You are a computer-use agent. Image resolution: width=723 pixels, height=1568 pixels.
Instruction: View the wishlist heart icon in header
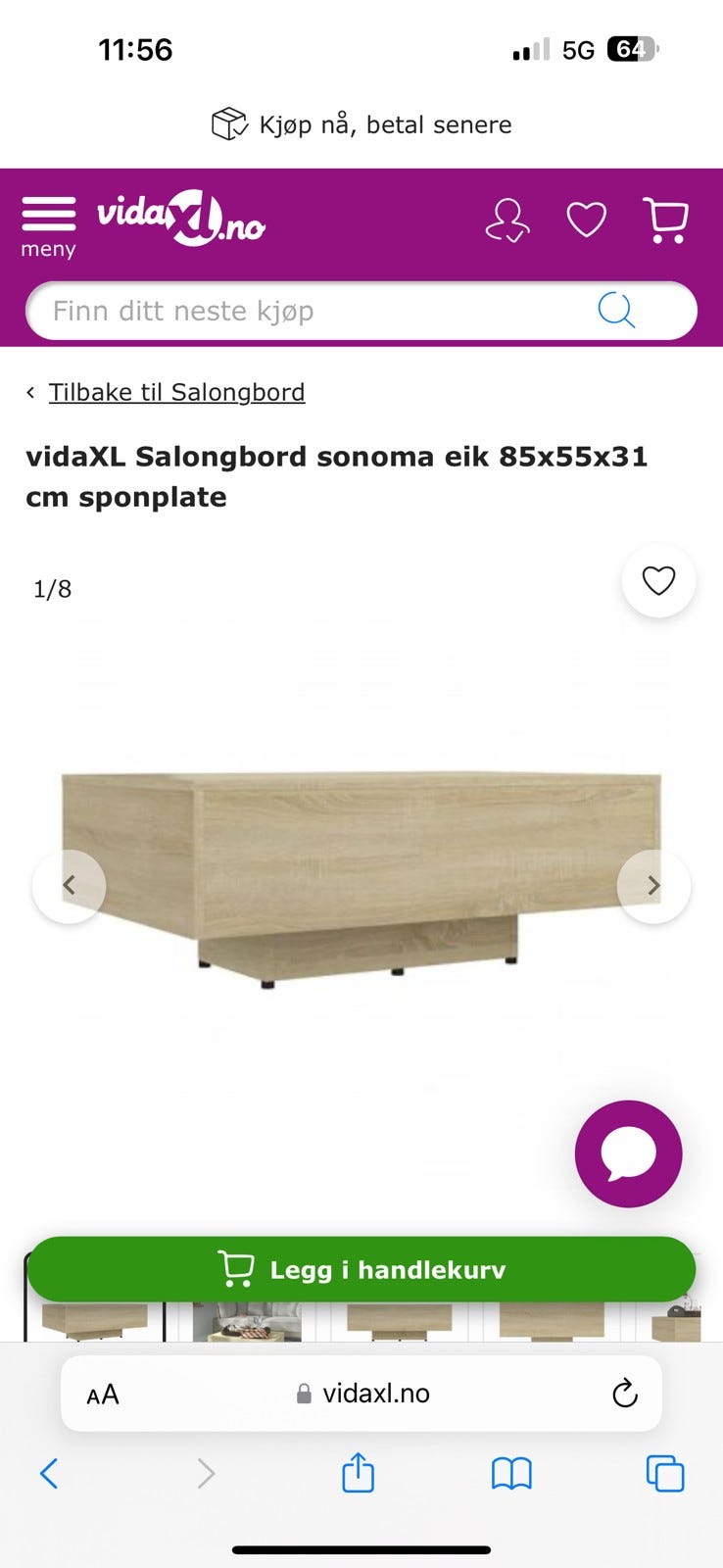[x=586, y=220]
